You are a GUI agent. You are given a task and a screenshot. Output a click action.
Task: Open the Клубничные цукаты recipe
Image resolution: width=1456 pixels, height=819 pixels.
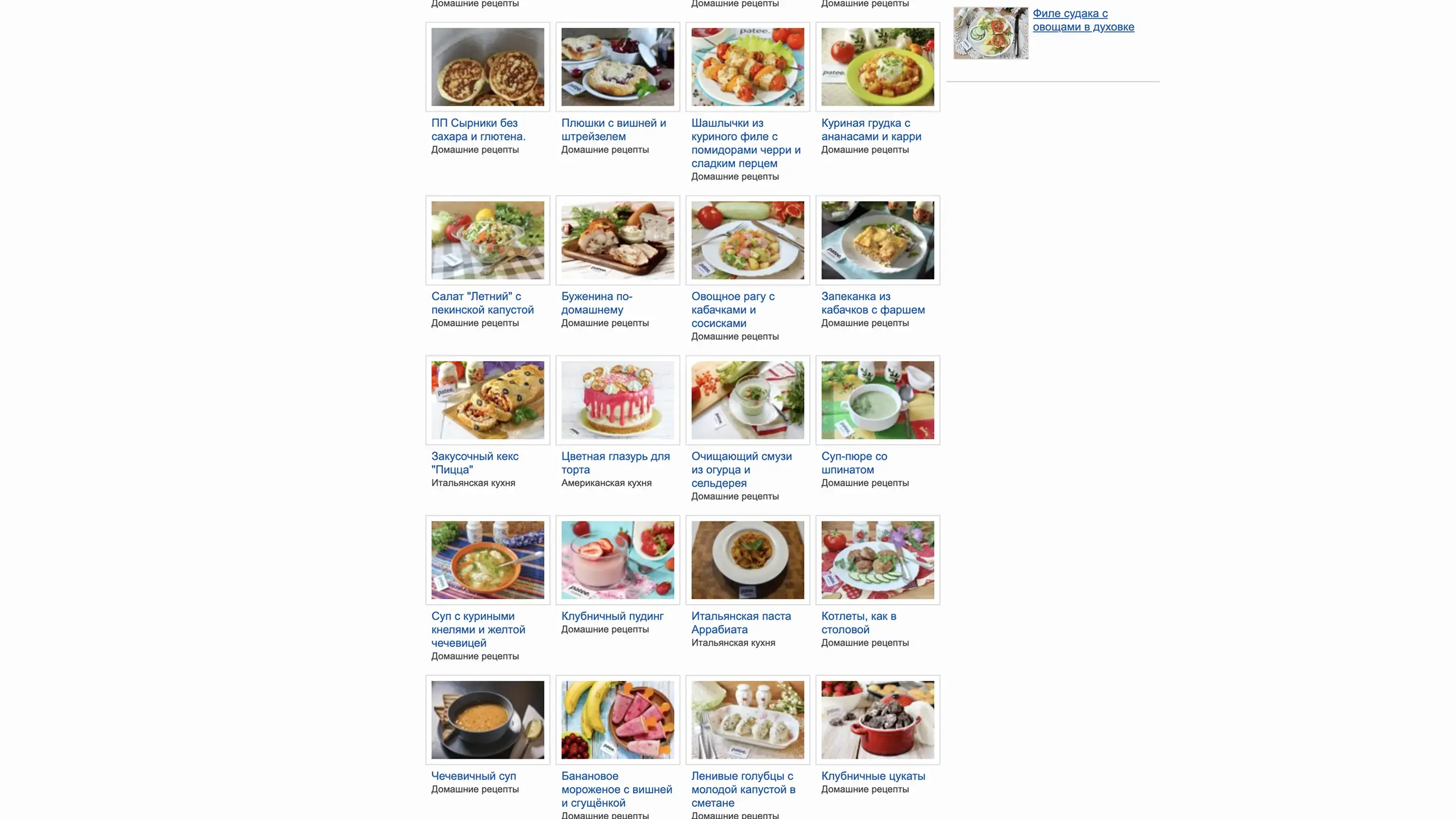(x=873, y=776)
